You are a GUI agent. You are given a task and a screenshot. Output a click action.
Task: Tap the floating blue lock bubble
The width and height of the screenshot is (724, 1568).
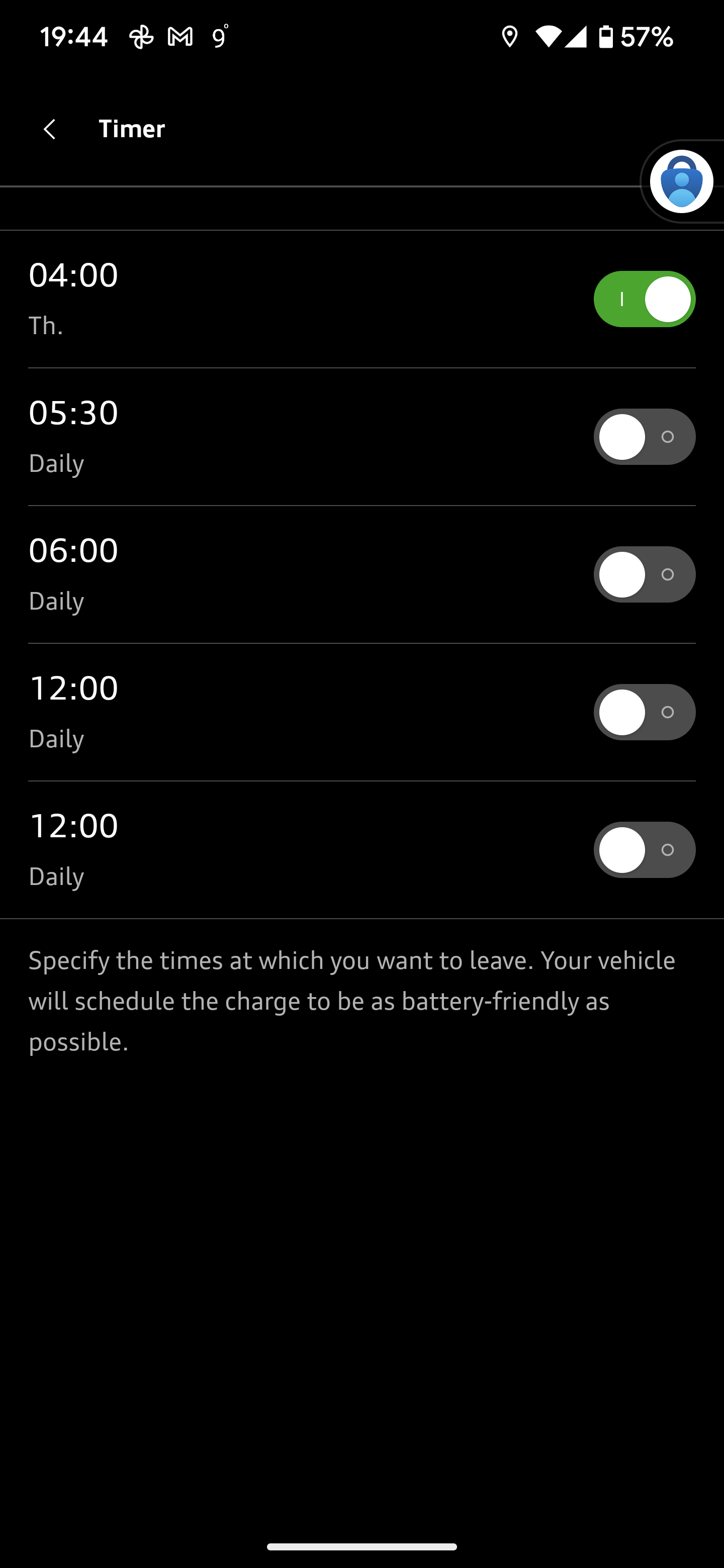click(681, 181)
